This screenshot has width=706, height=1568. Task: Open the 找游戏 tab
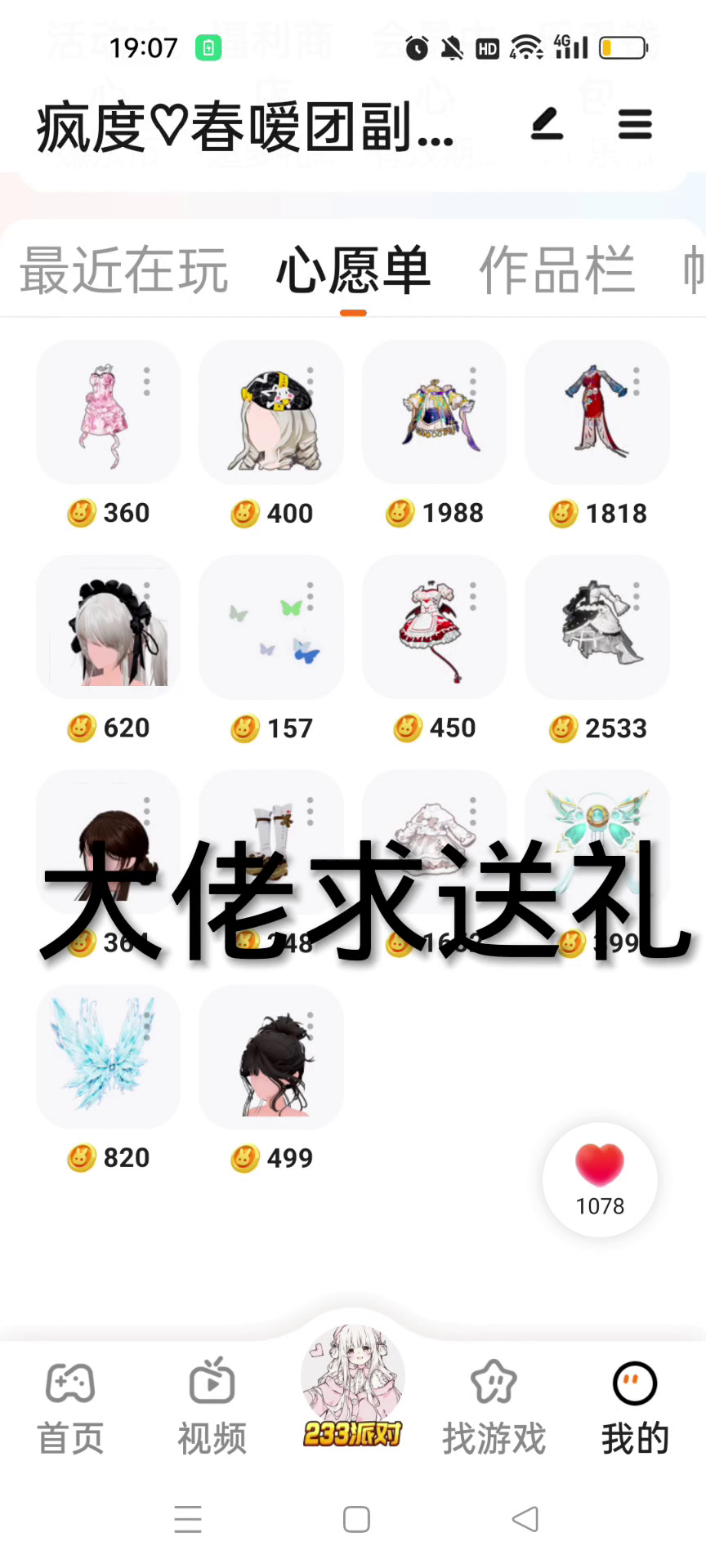(x=494, y=1406)
